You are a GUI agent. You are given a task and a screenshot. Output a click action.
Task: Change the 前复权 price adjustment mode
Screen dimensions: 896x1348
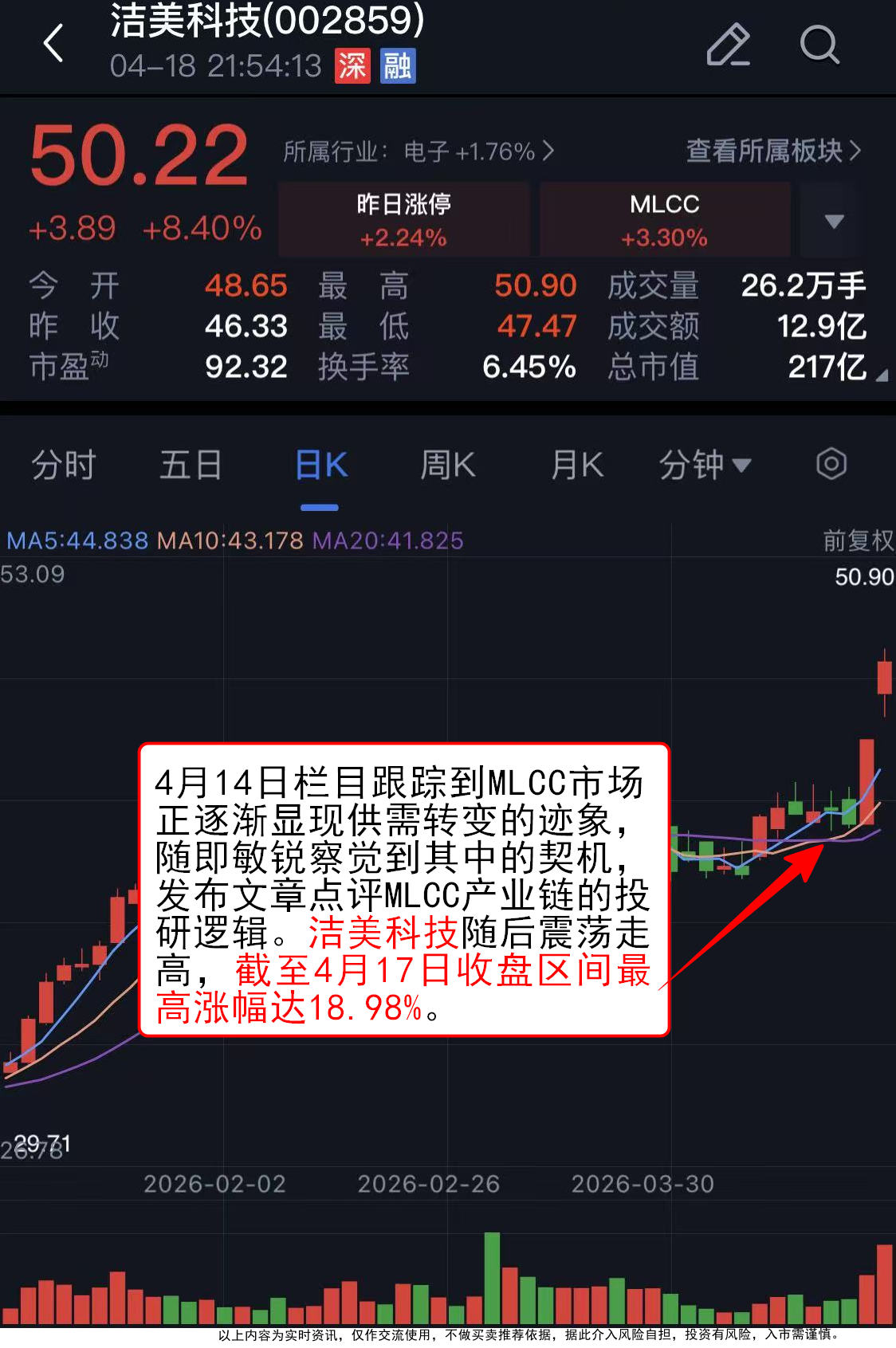click(x=858, y=540)
